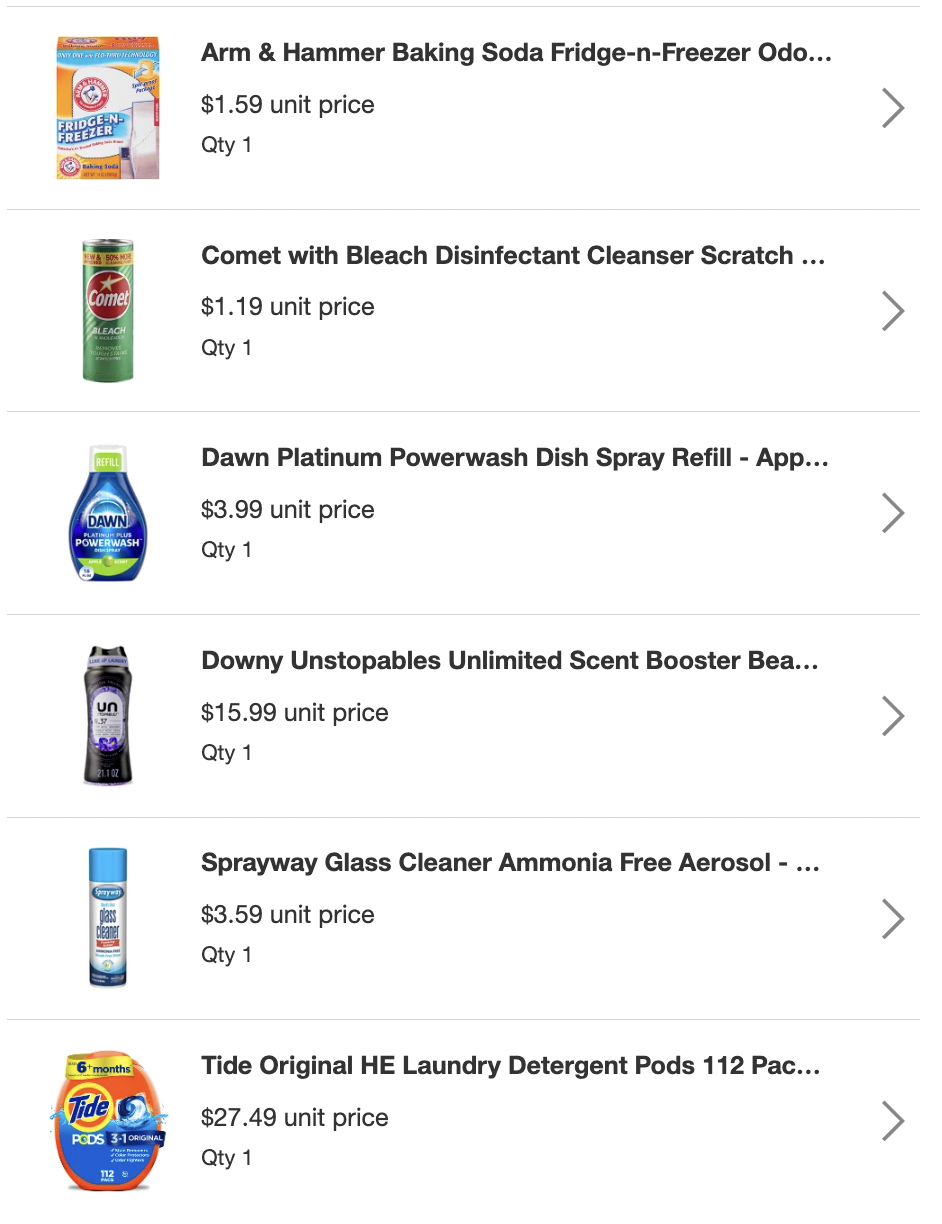Screen dimensions: 942x1224
Task: Select the Downy Unstopables Scent Booster row
Action: 510,661
